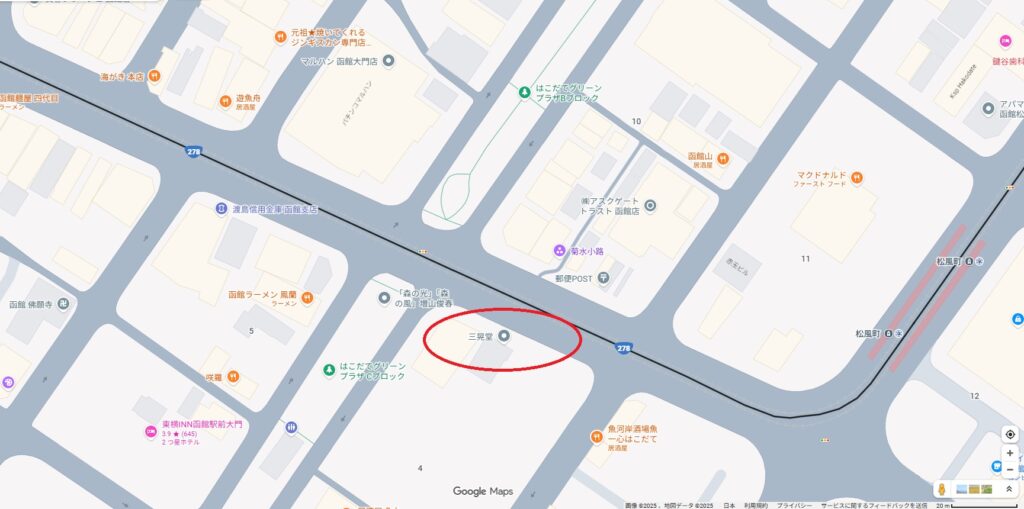This screenshot has height=509, width=1024.
Task: Open the プライバシー link in the footer
Action: [794, 505]
